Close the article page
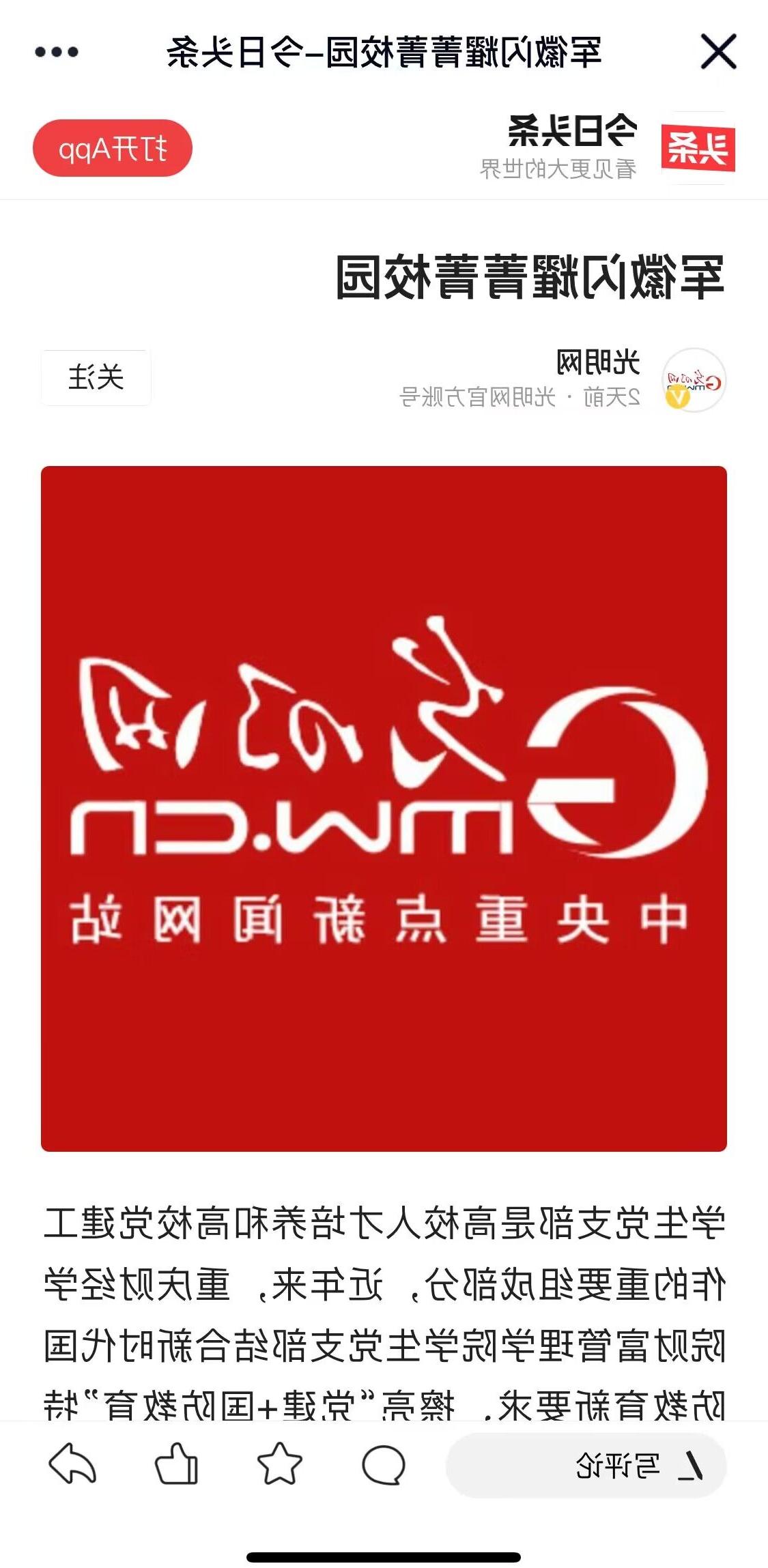 [718, 52]
